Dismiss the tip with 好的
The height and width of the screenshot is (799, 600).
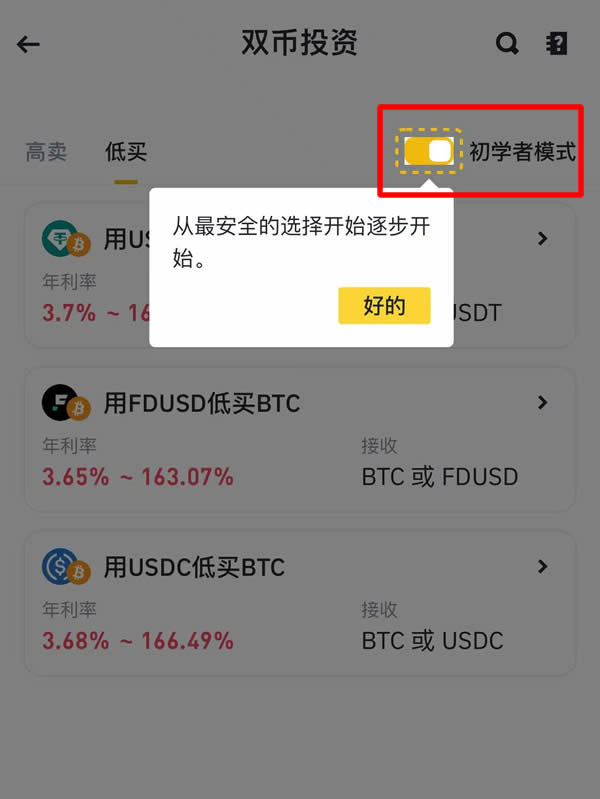tap(384, 306)
